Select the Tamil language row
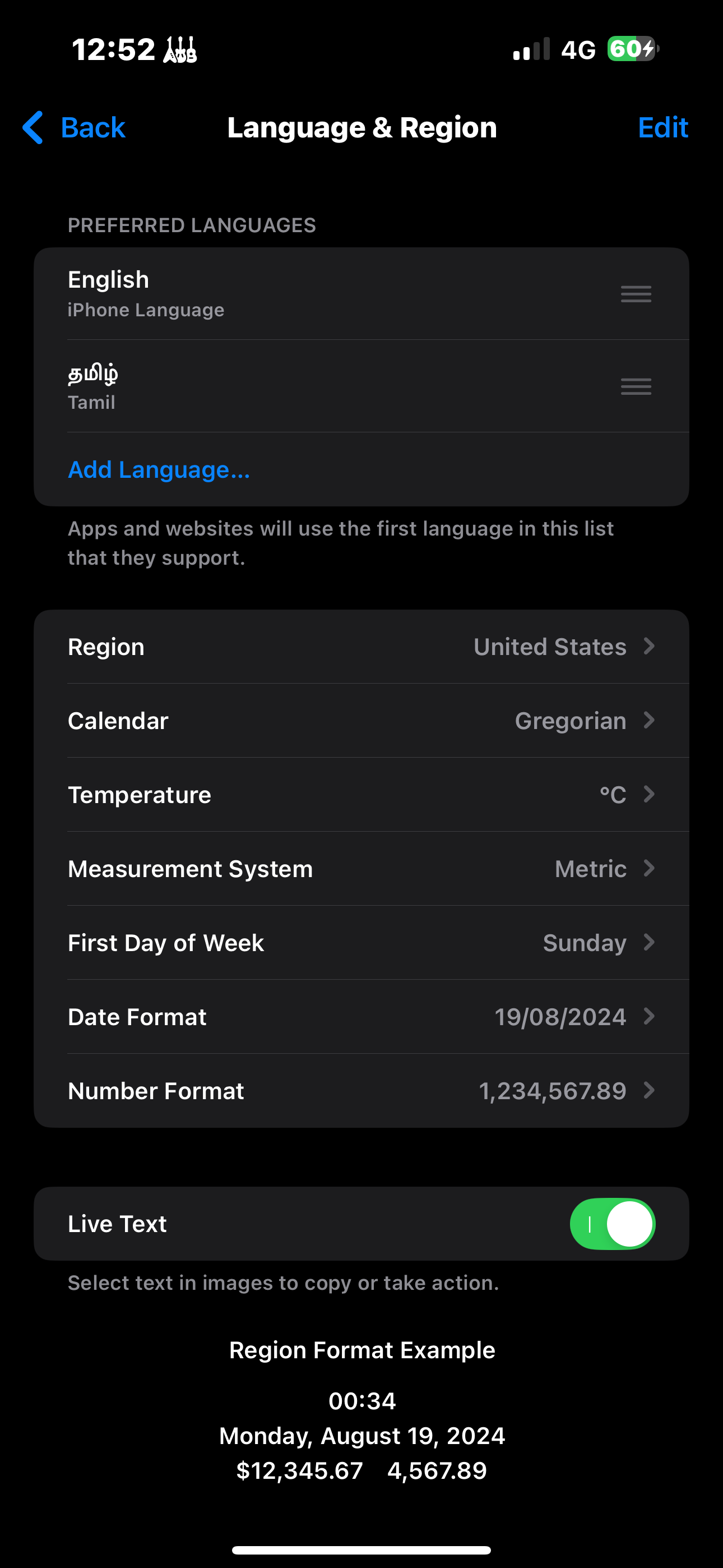Image resolution: width=723 pixels, height=1568 pixels. (361, 386)
